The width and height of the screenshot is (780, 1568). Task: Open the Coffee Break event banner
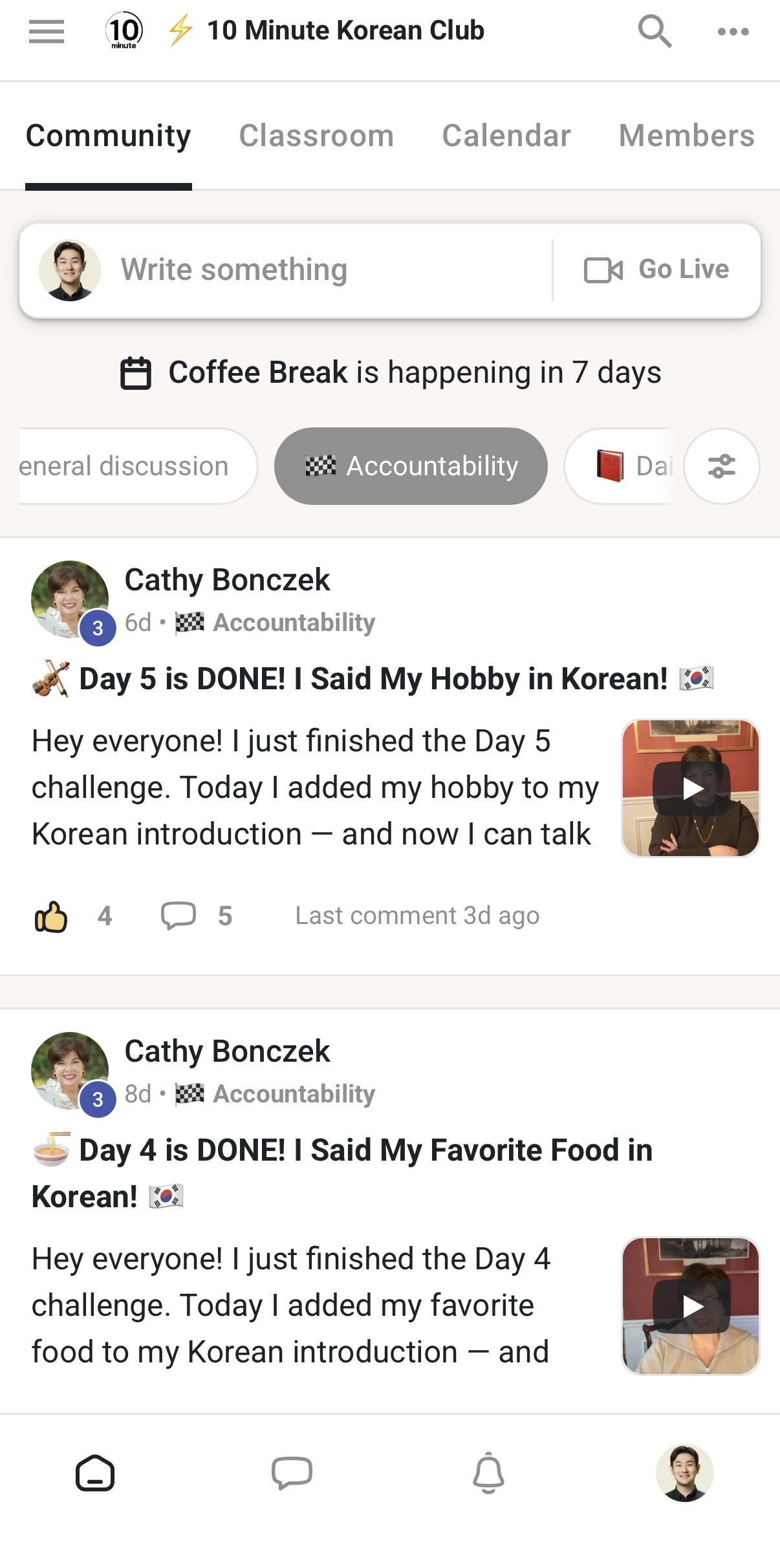pos(391,372)
